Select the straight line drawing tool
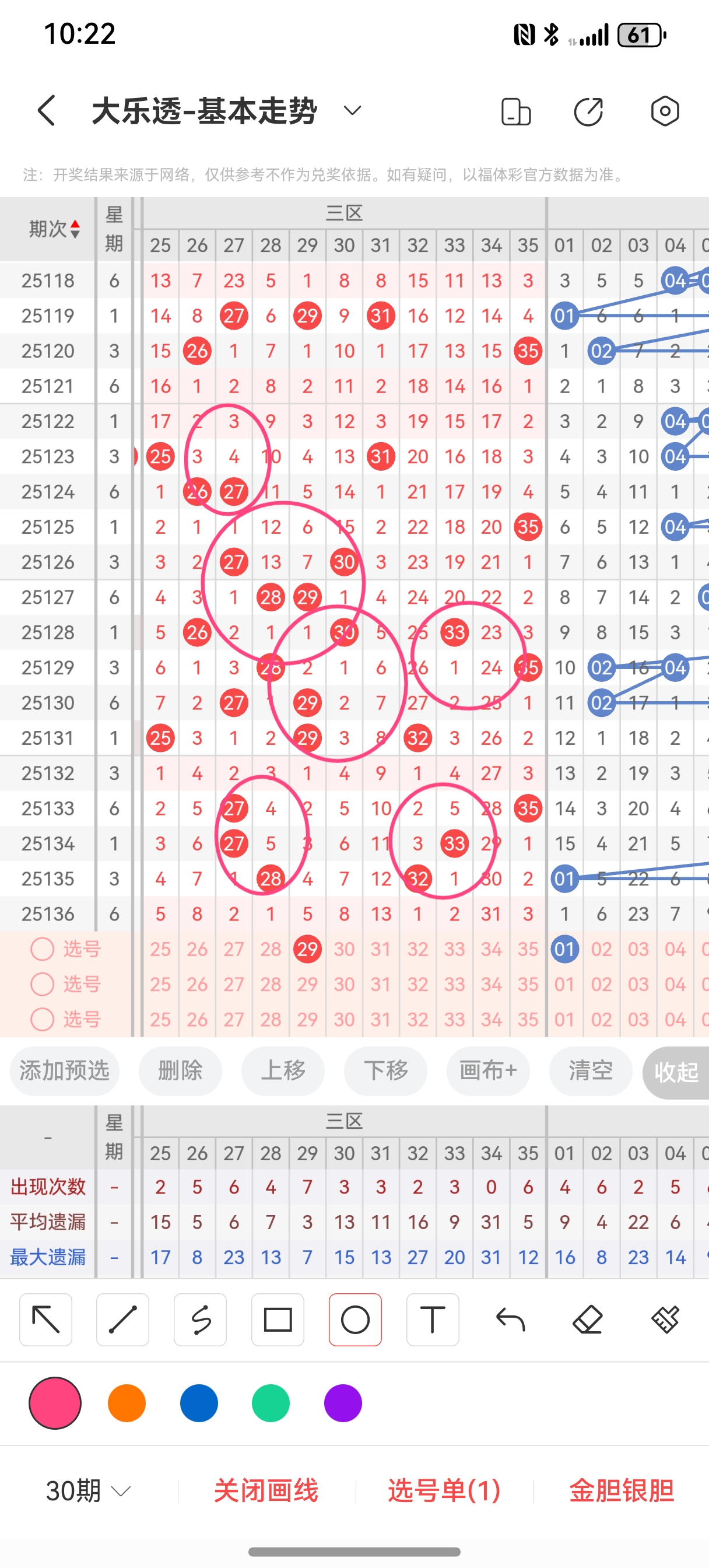Viewport: 709px width, 1568px height. coord(122,1319)
